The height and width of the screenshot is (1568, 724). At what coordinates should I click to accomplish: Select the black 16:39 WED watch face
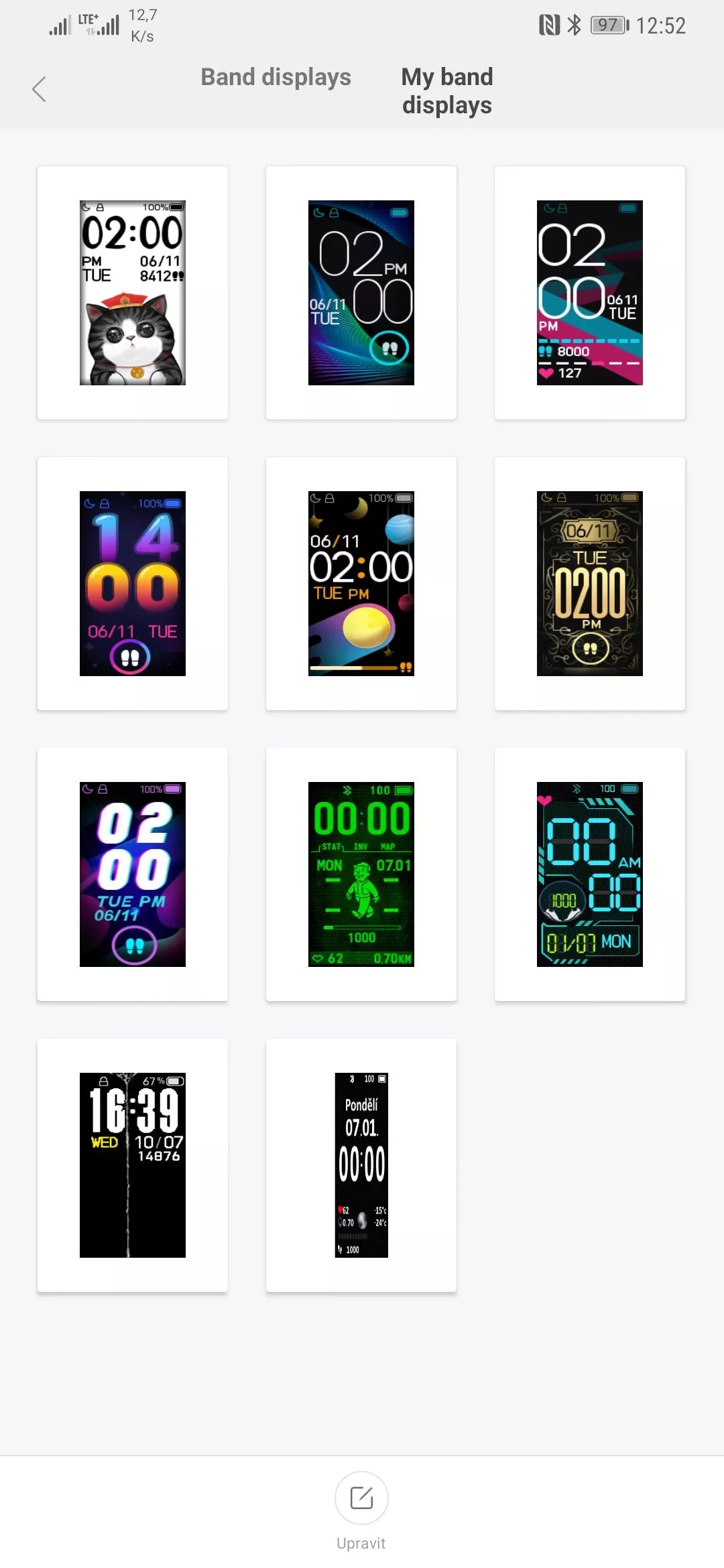[133, 1165]
